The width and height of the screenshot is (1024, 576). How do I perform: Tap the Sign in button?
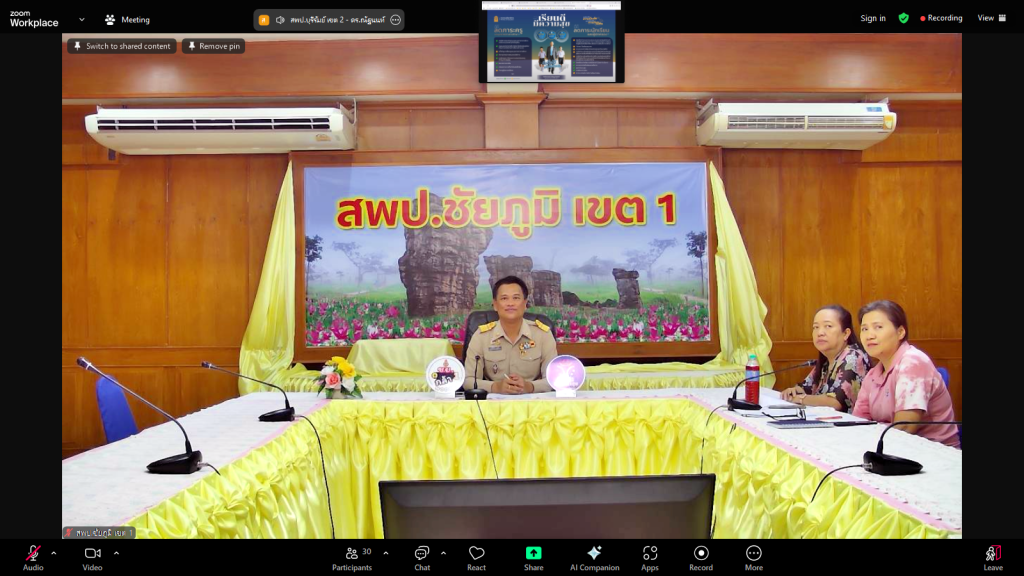tap(872, 18)
